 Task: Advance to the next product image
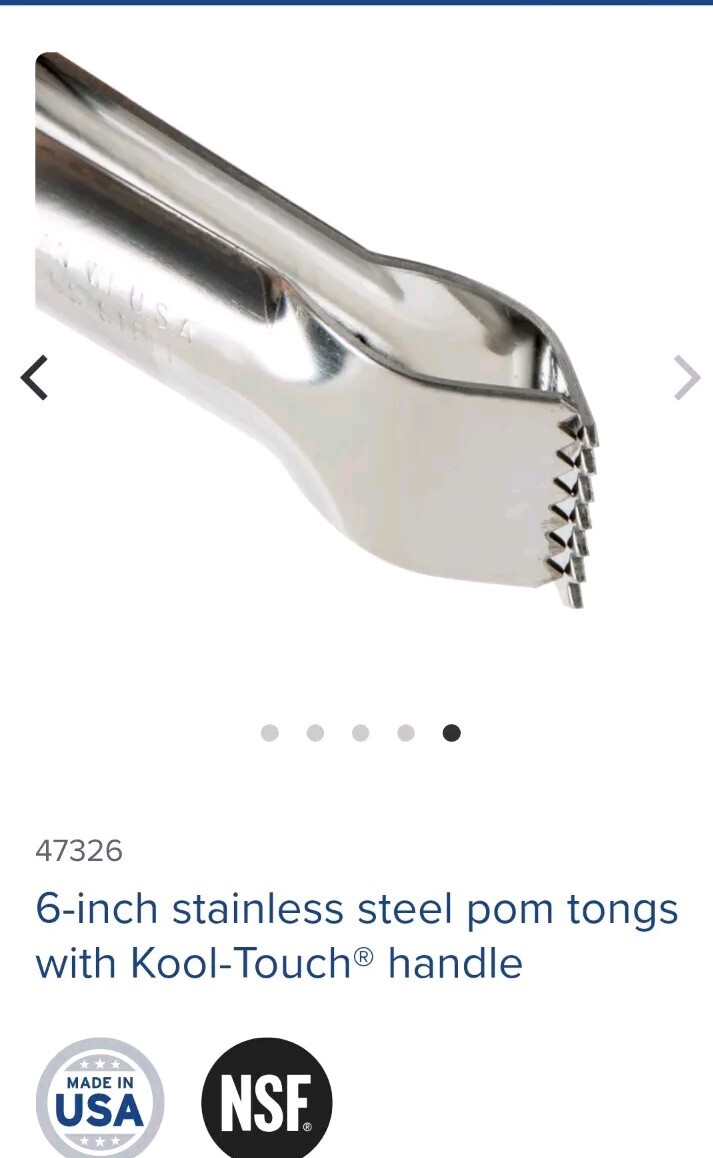(686, 378)
